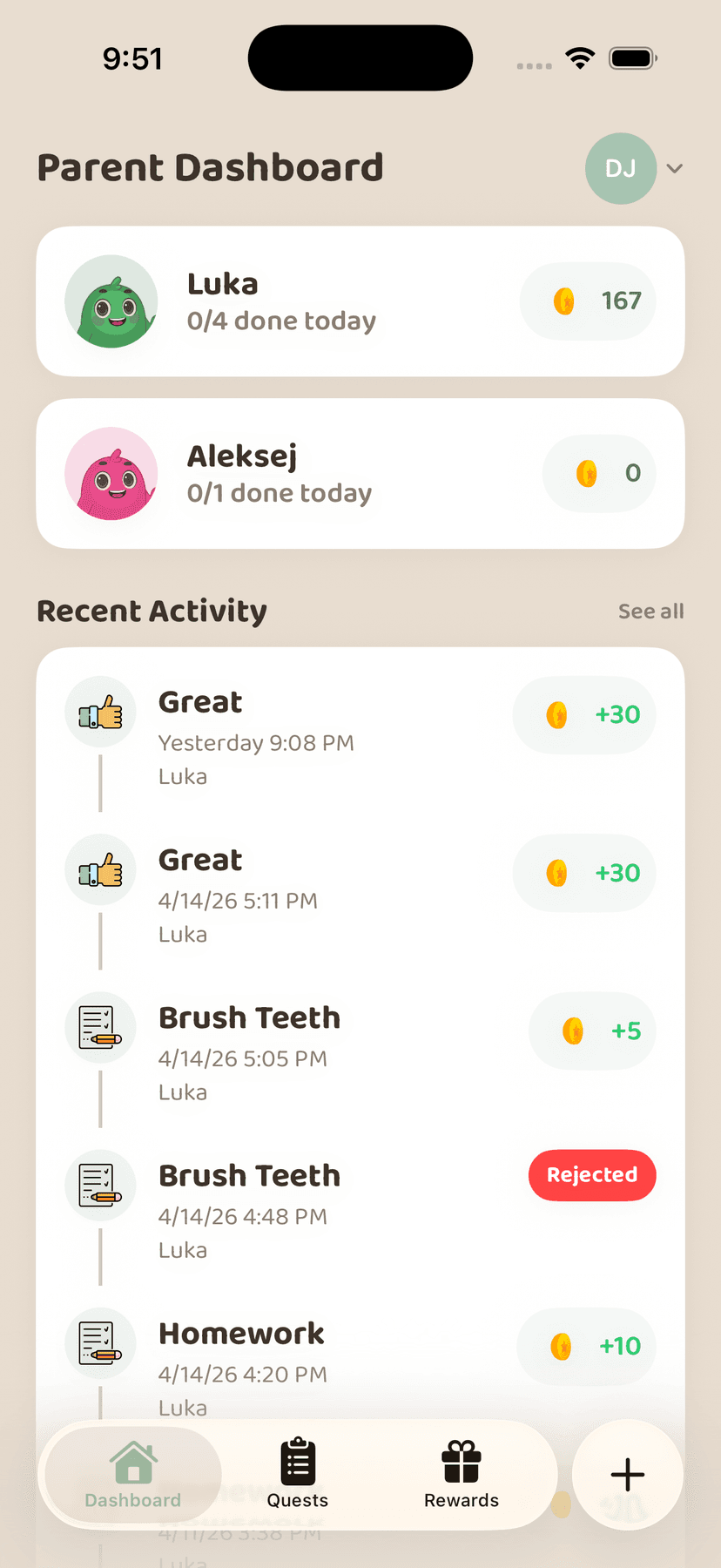Click the coin icon beside Luka's balance
Viewport: 721px width, 1568px height.
click(x=564, y=301)
